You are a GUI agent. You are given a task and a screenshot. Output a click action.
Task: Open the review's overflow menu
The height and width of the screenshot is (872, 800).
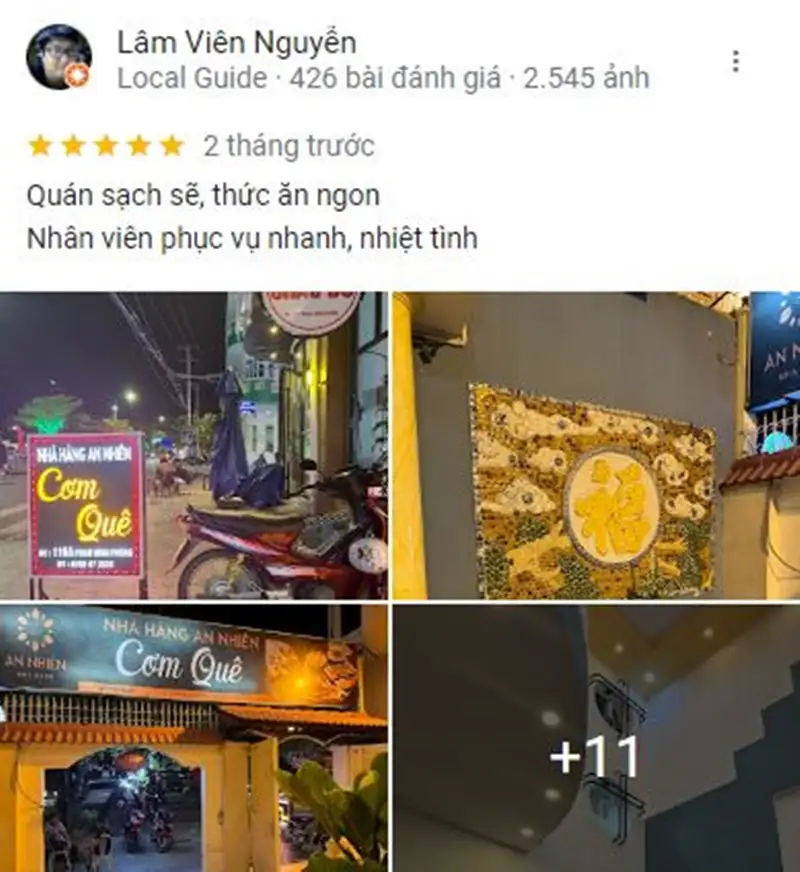(735, 61)
